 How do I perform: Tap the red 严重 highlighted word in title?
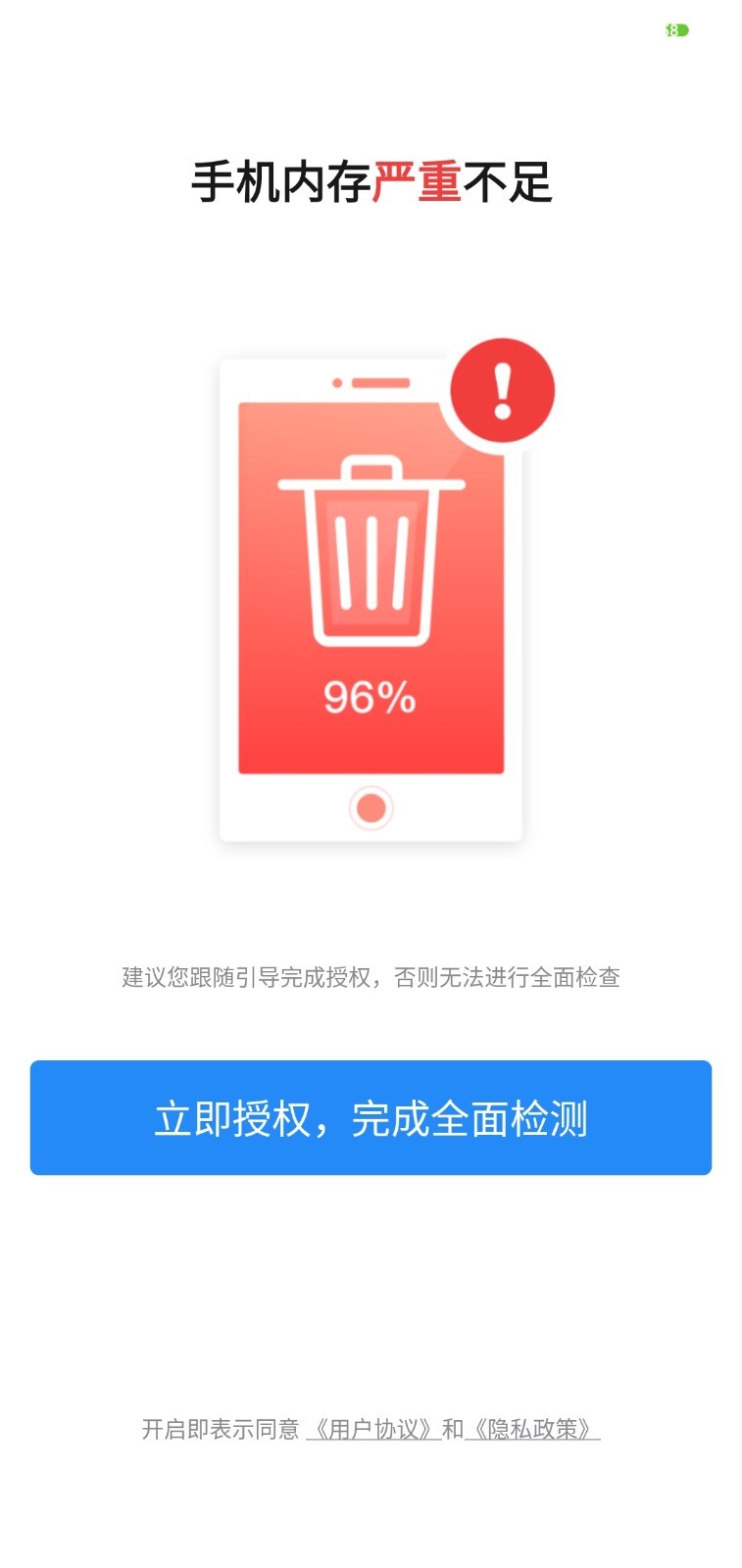coord(417,180)
